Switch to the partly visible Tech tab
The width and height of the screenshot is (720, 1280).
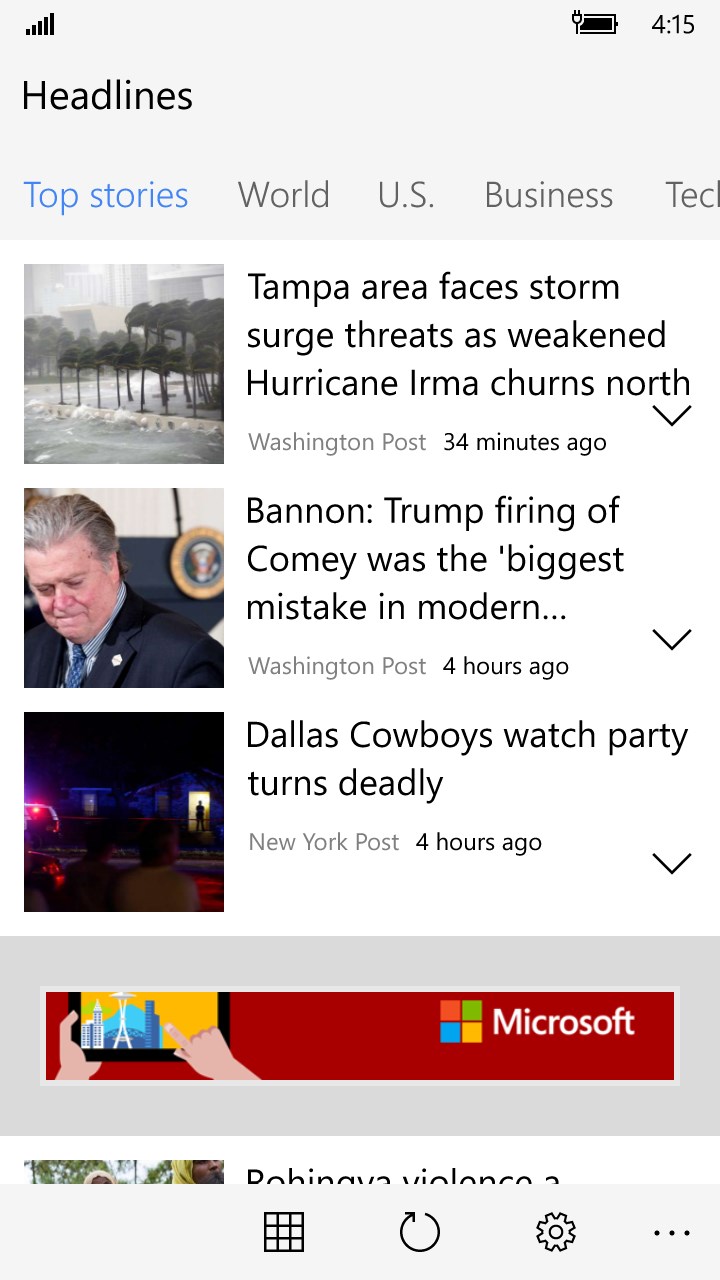(692, 195)
